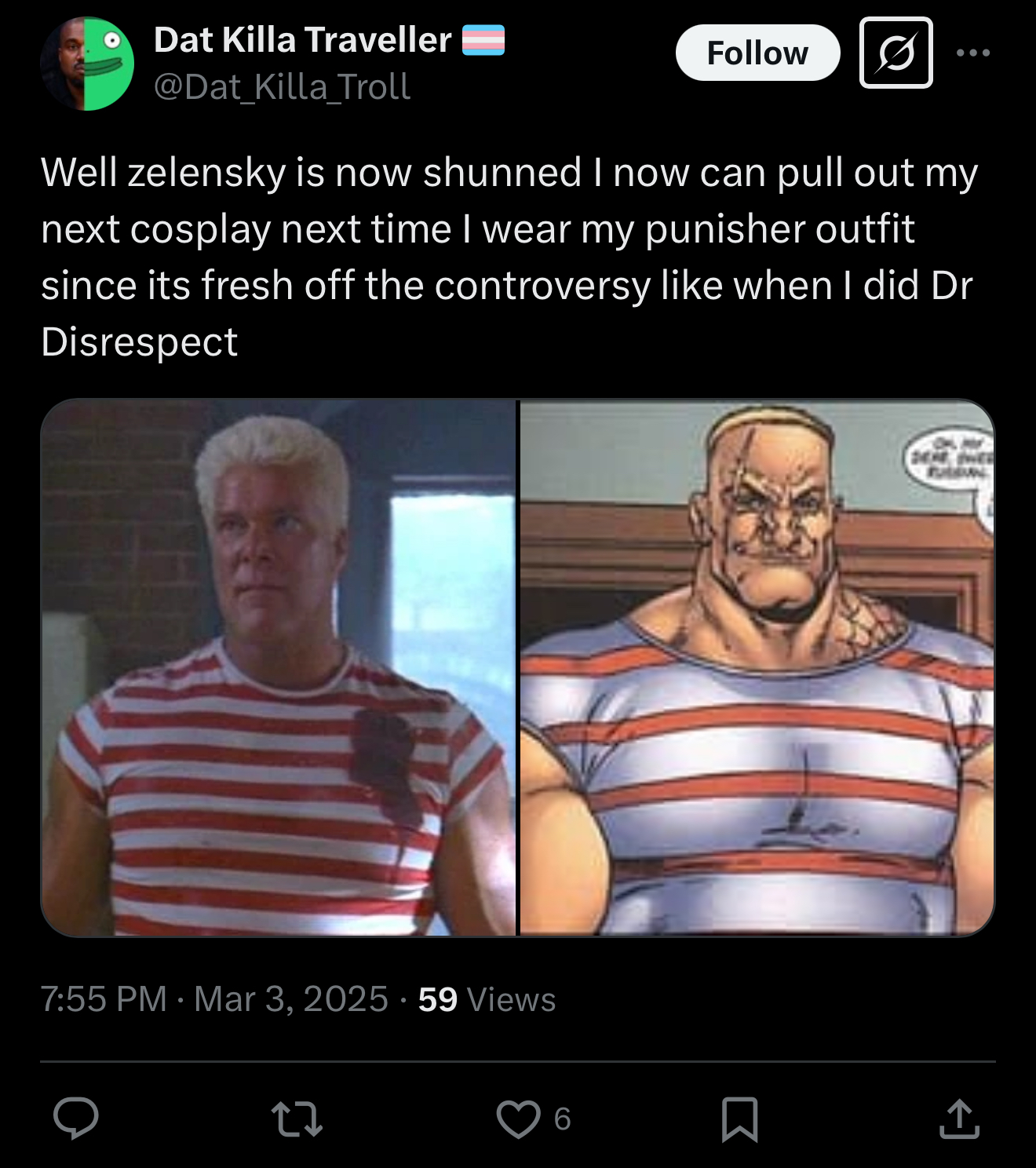Open Dat Killa Traveller's profile picture
The image size is (1036, 1168).
point(87,64)
